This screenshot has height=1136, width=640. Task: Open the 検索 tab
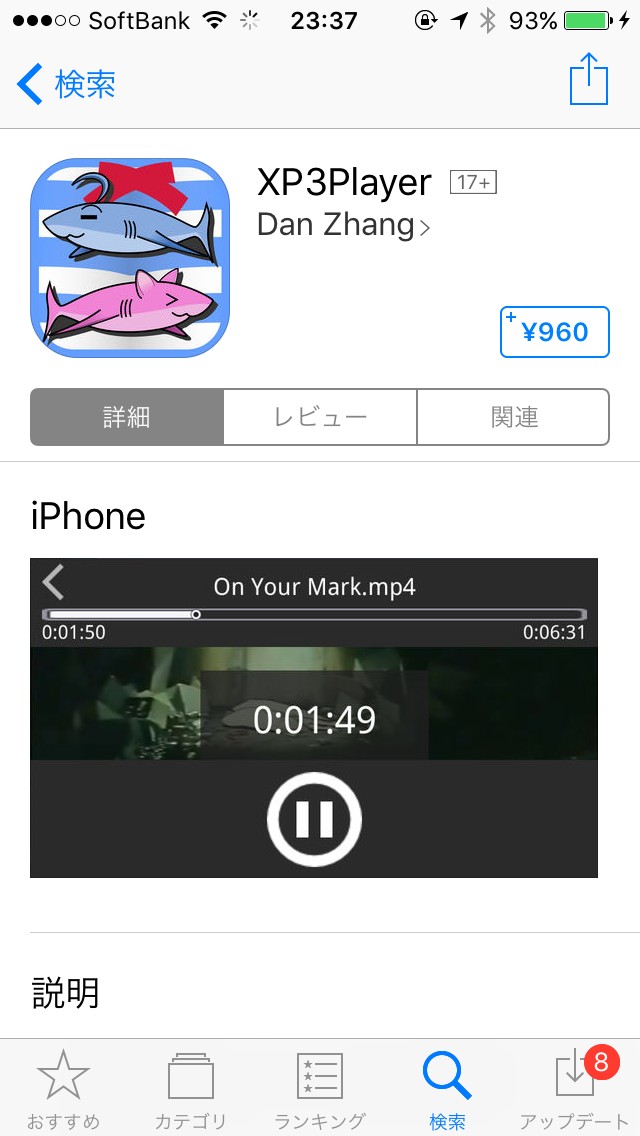point(447,1088)
